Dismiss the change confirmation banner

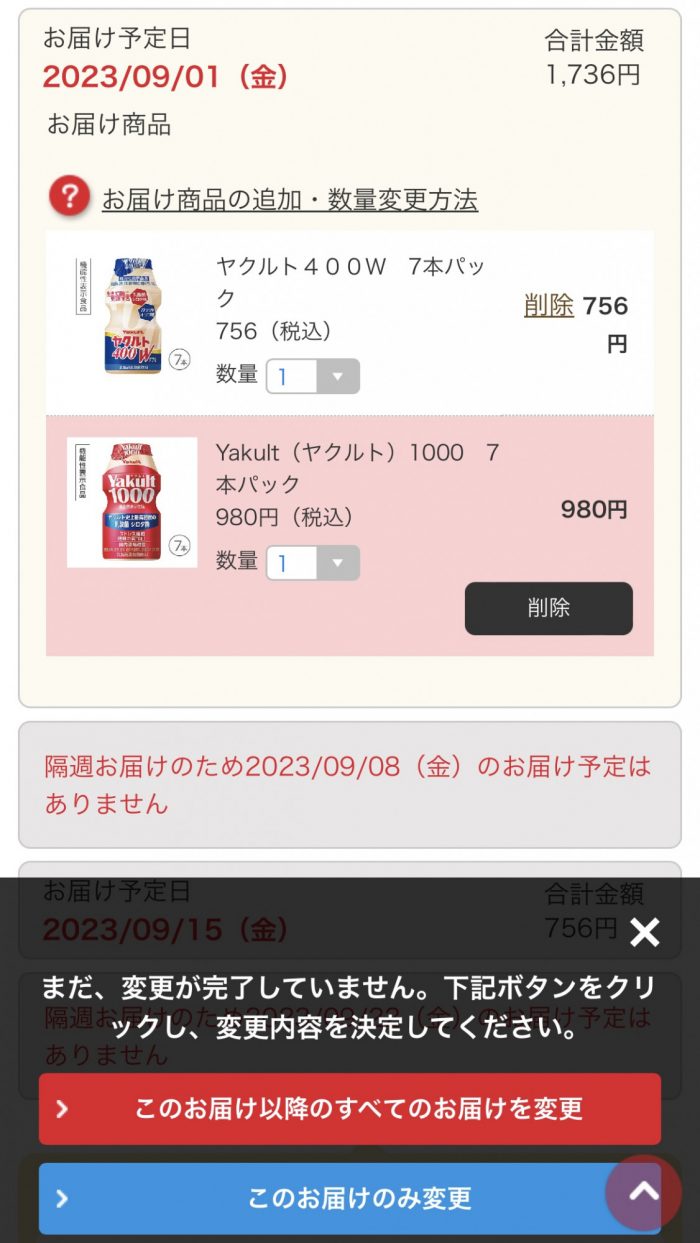pos(645,933)
